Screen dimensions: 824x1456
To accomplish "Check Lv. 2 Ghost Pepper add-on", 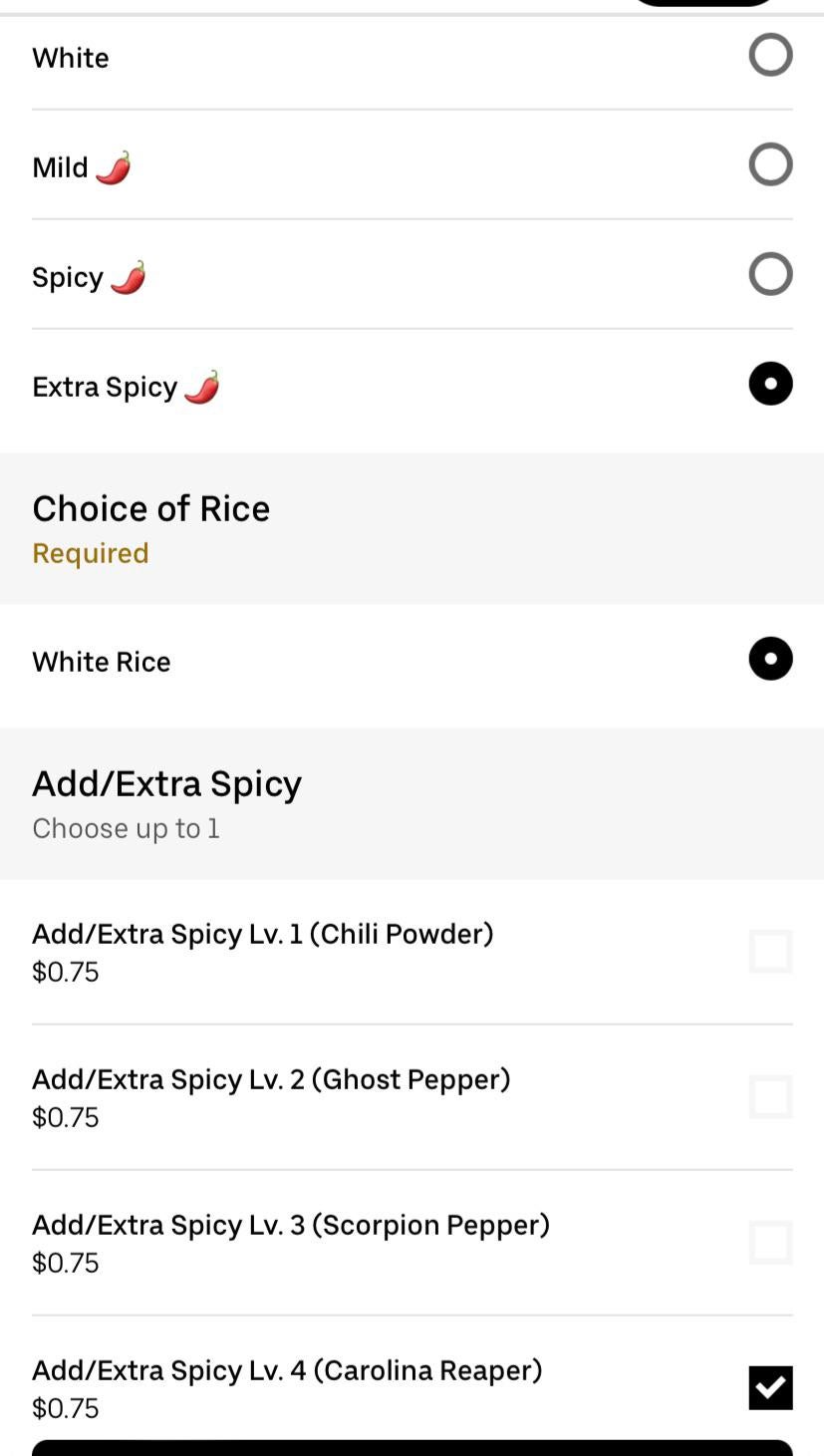I will 770,1096.
